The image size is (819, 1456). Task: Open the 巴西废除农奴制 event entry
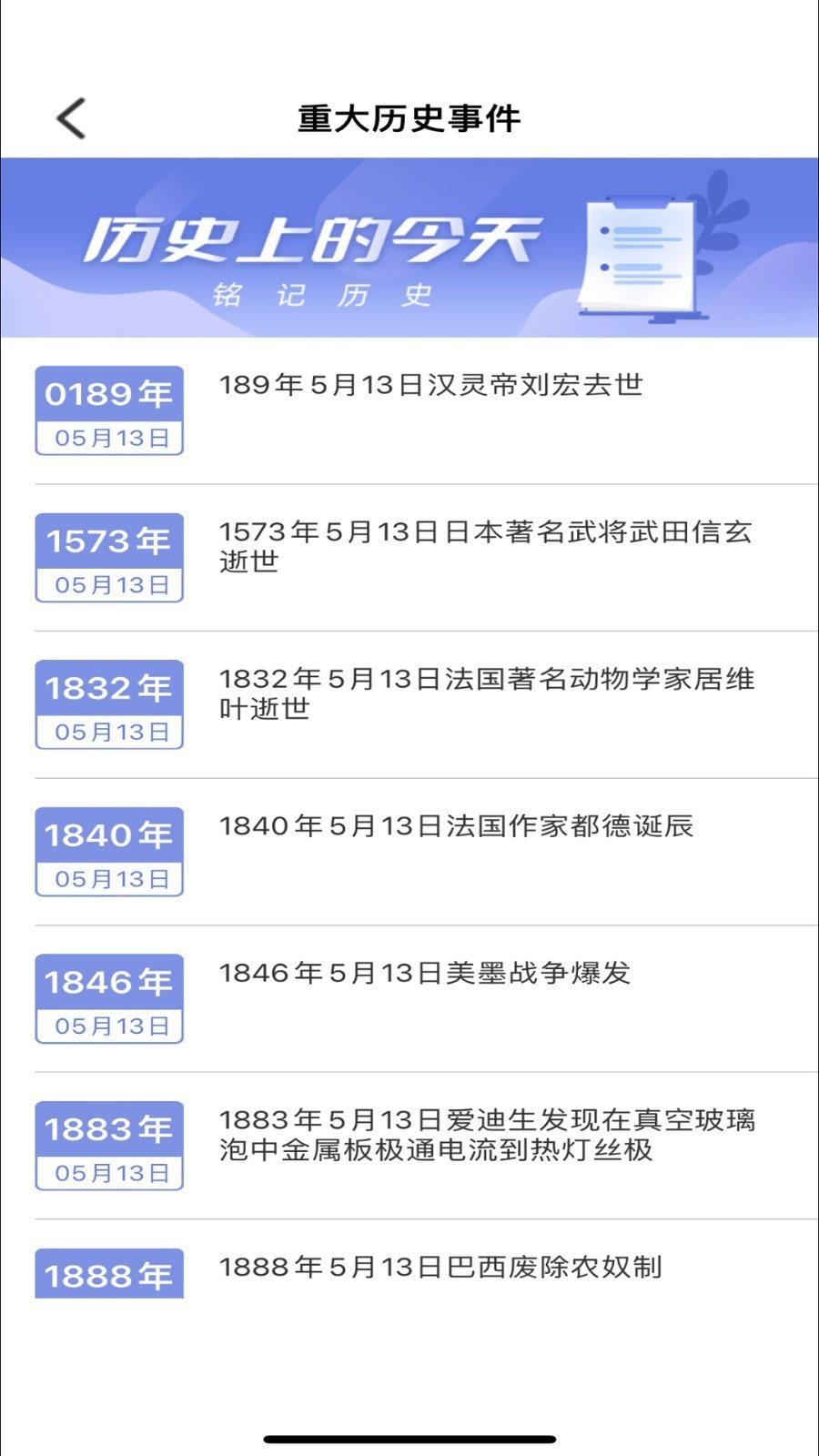click(442, 1265)
